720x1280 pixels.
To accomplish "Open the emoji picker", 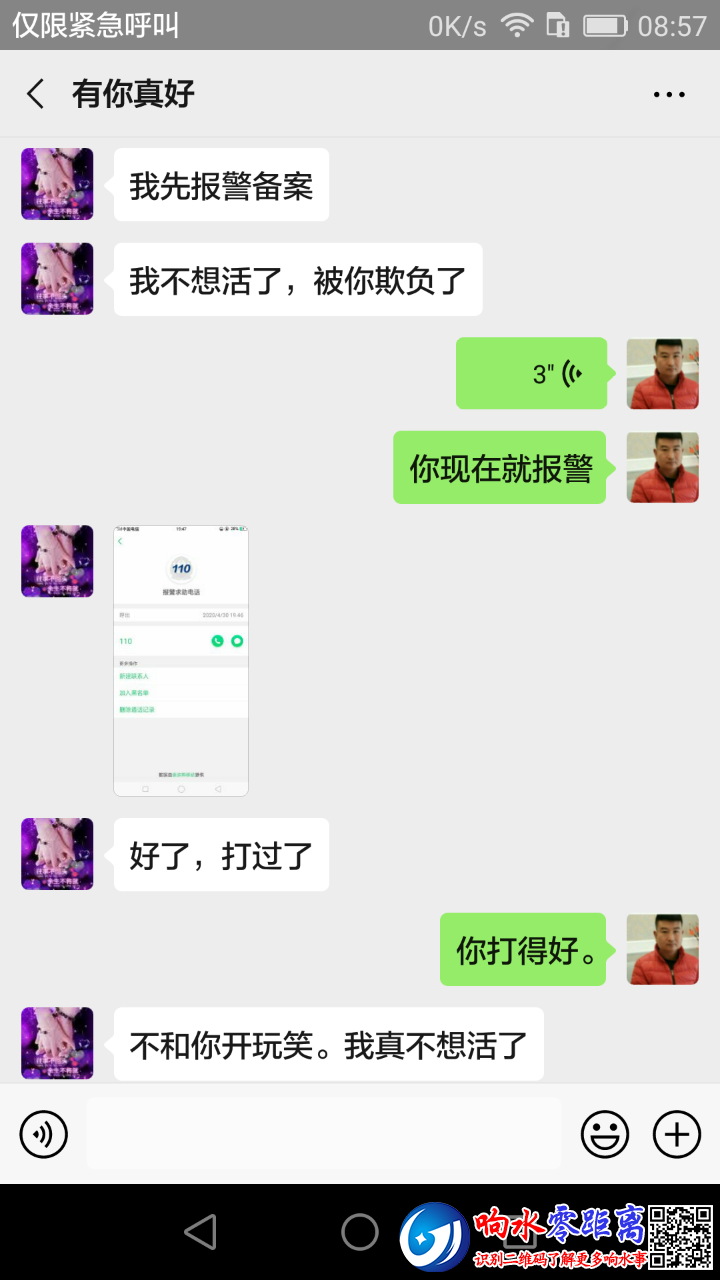I will click(605, 1134).
